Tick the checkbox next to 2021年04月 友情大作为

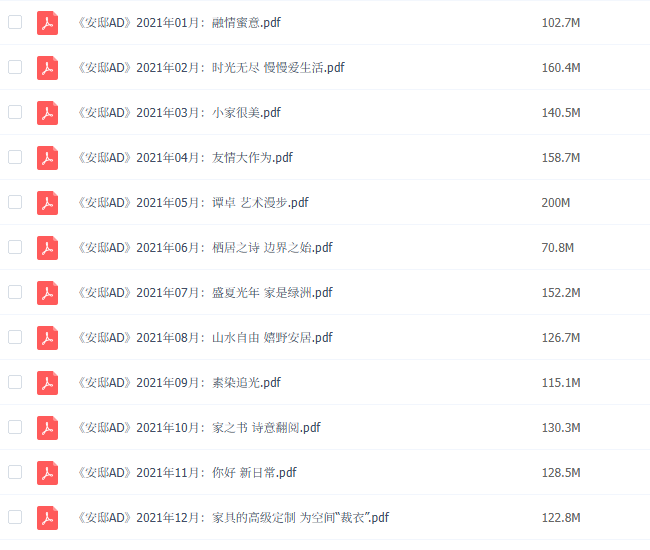pyautogui.click(x=15, y=157)
